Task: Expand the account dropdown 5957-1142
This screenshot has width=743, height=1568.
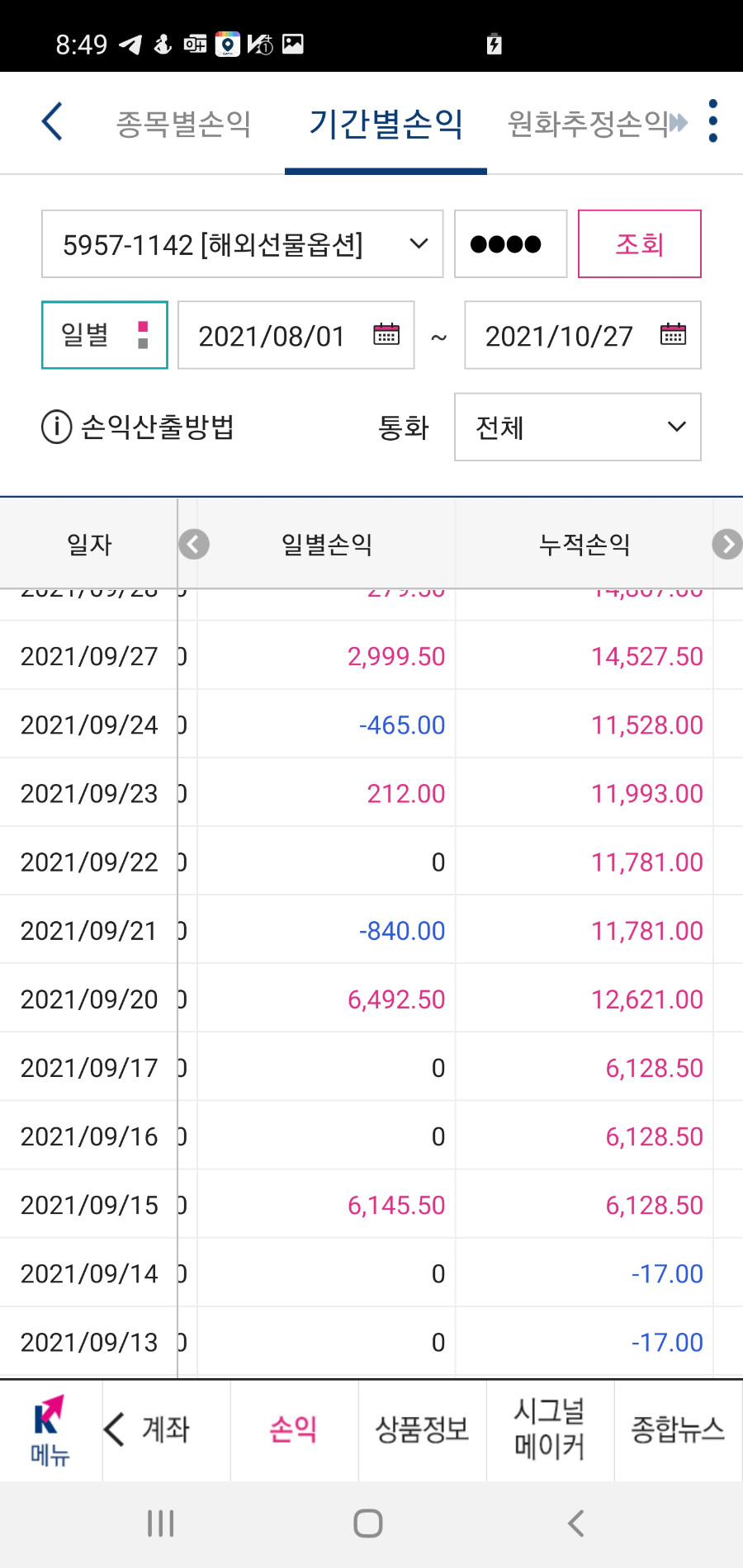Action: tap(243, 244)
